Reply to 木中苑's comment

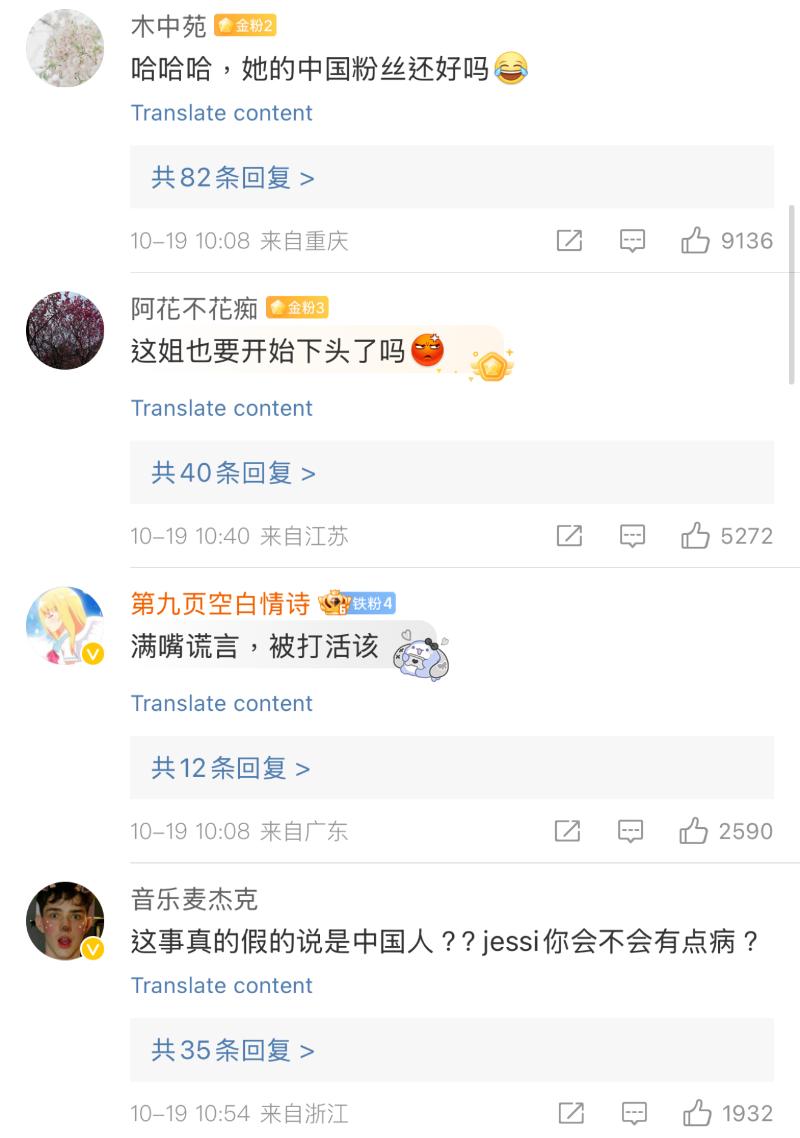click(x=632, y=241)
